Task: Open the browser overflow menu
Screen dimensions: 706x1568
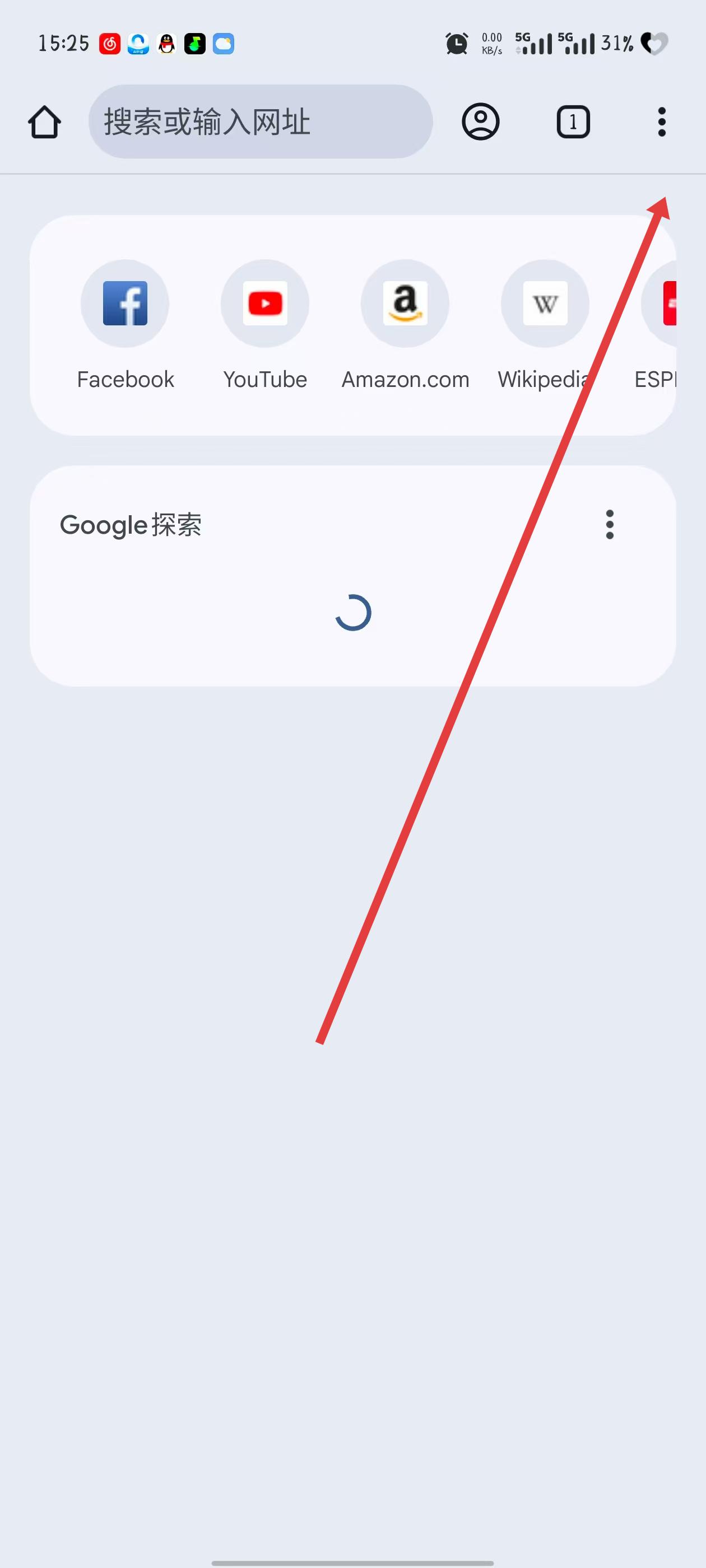Action: (661, 122)
